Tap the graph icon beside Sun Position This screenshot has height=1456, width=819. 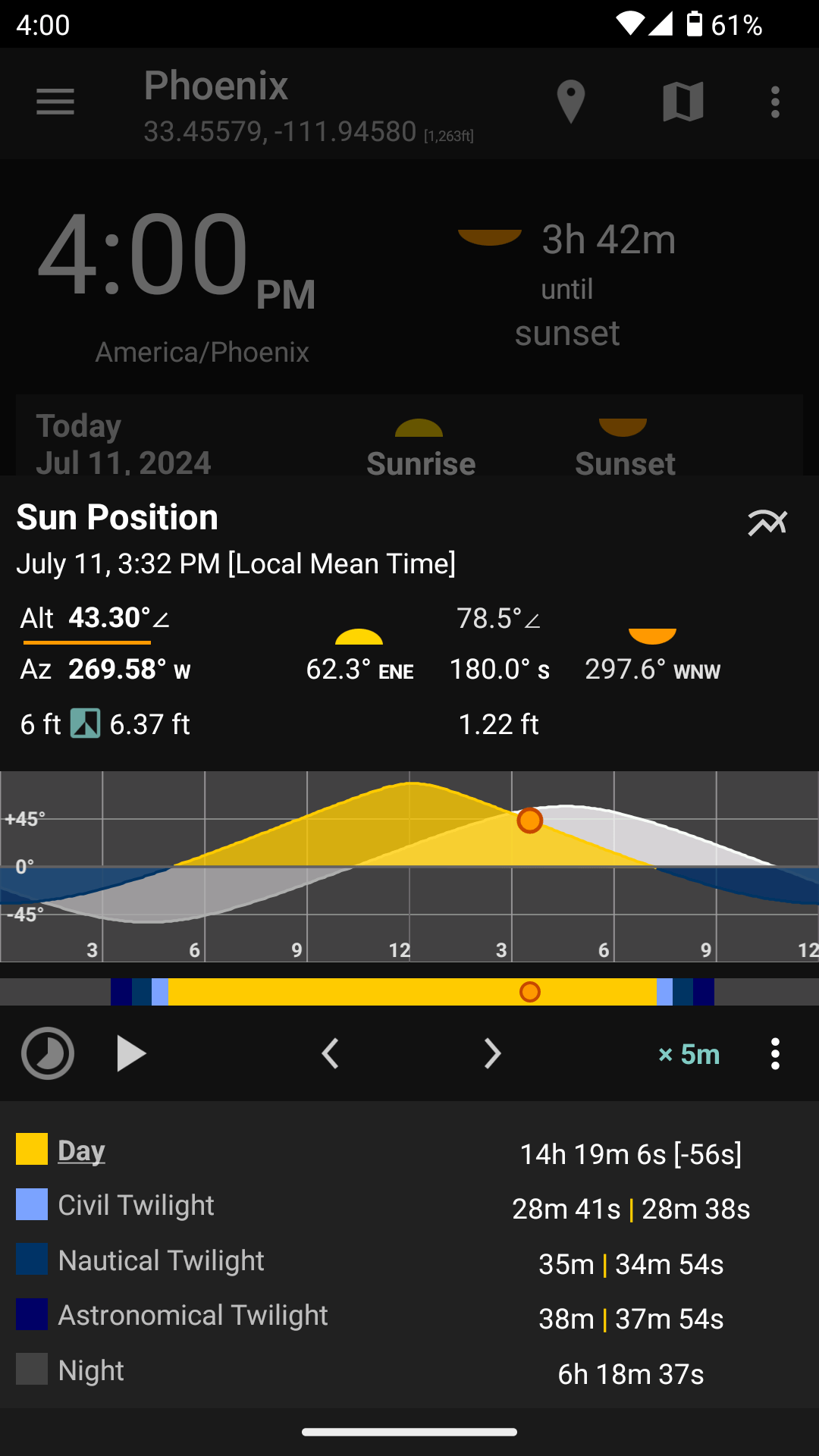point(767,522)
